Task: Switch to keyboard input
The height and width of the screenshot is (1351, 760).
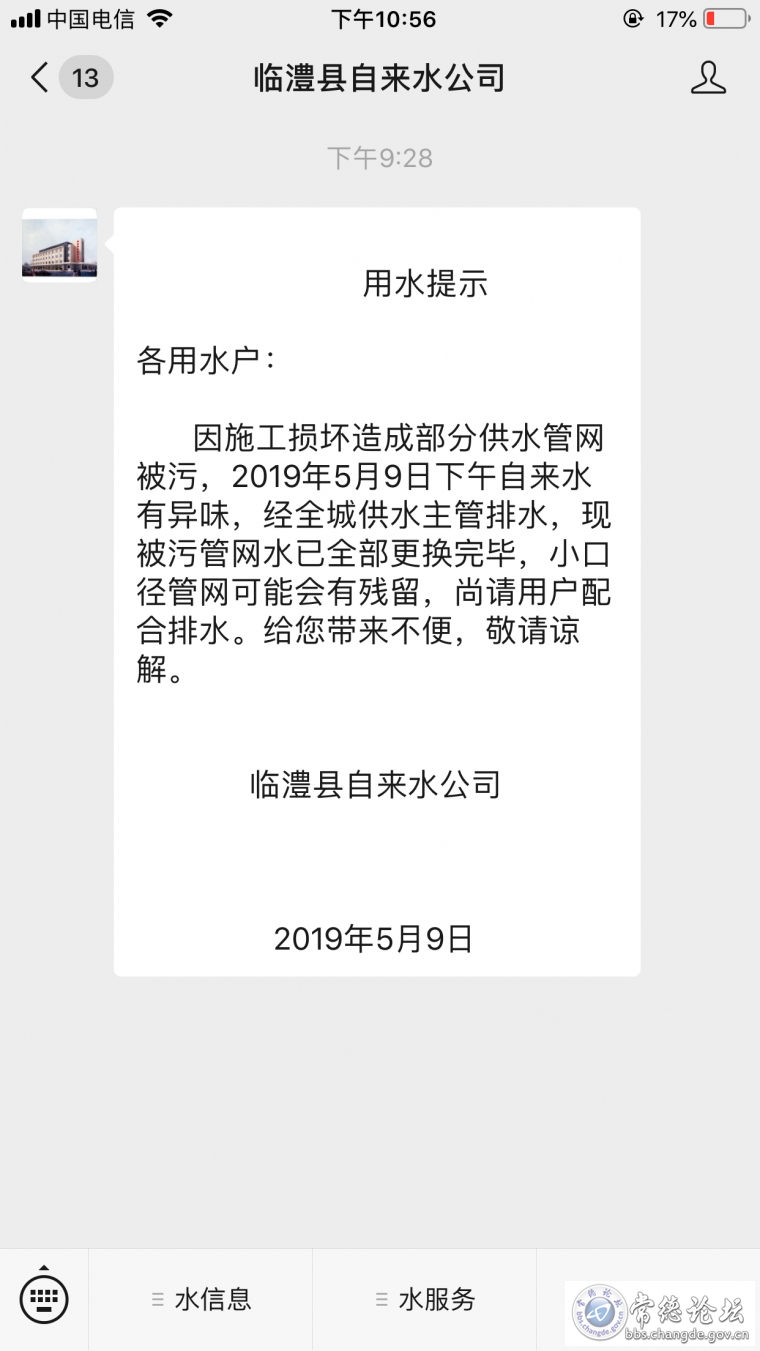Action: click(44, 1299)
